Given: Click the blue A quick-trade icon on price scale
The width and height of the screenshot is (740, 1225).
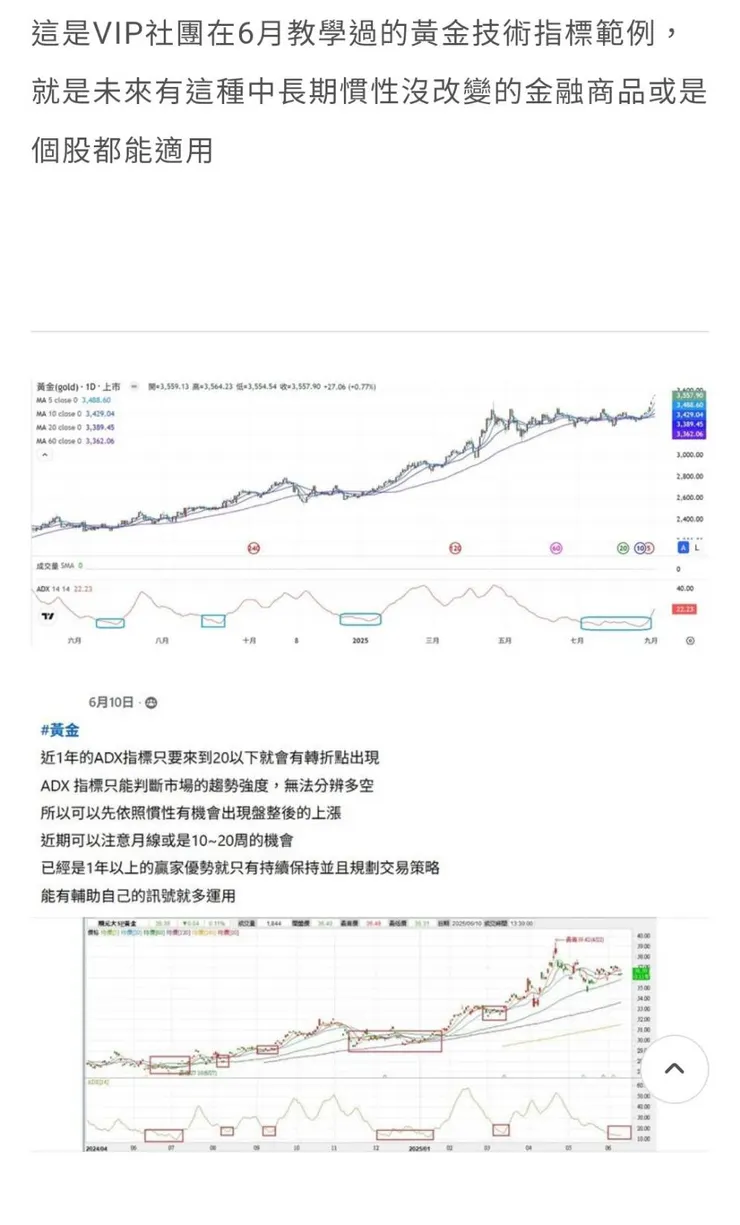Looking at the screenshot, I should (x=683, y=546).
